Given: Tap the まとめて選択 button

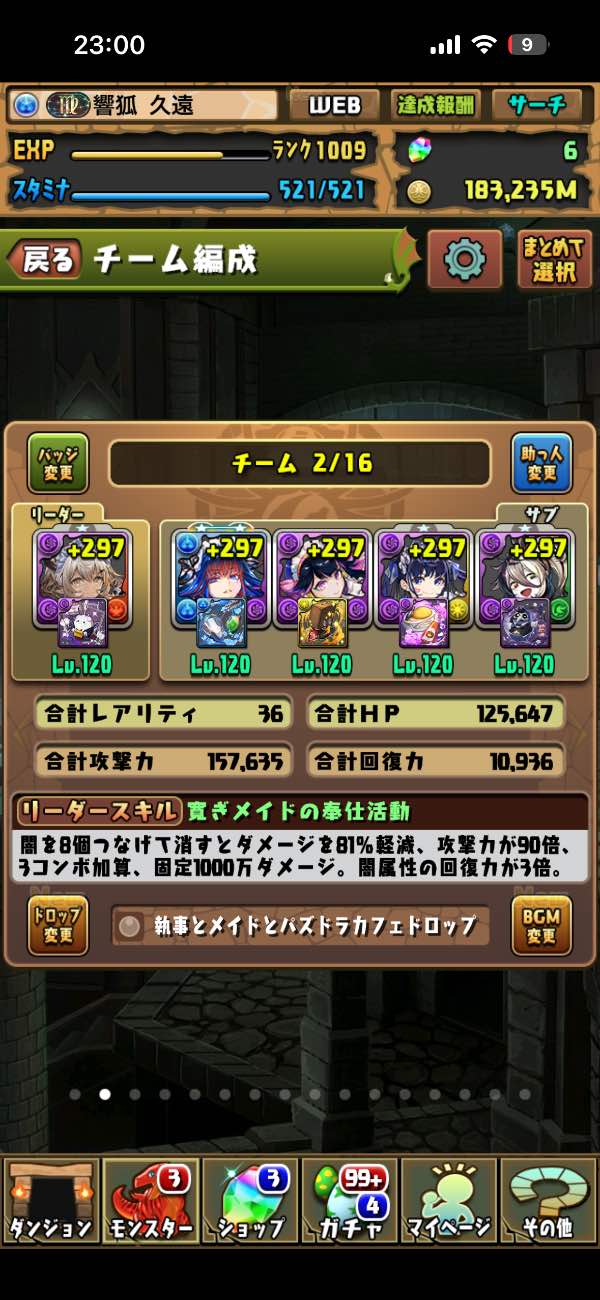Looking at the screenshot, I should pos(555,260).
